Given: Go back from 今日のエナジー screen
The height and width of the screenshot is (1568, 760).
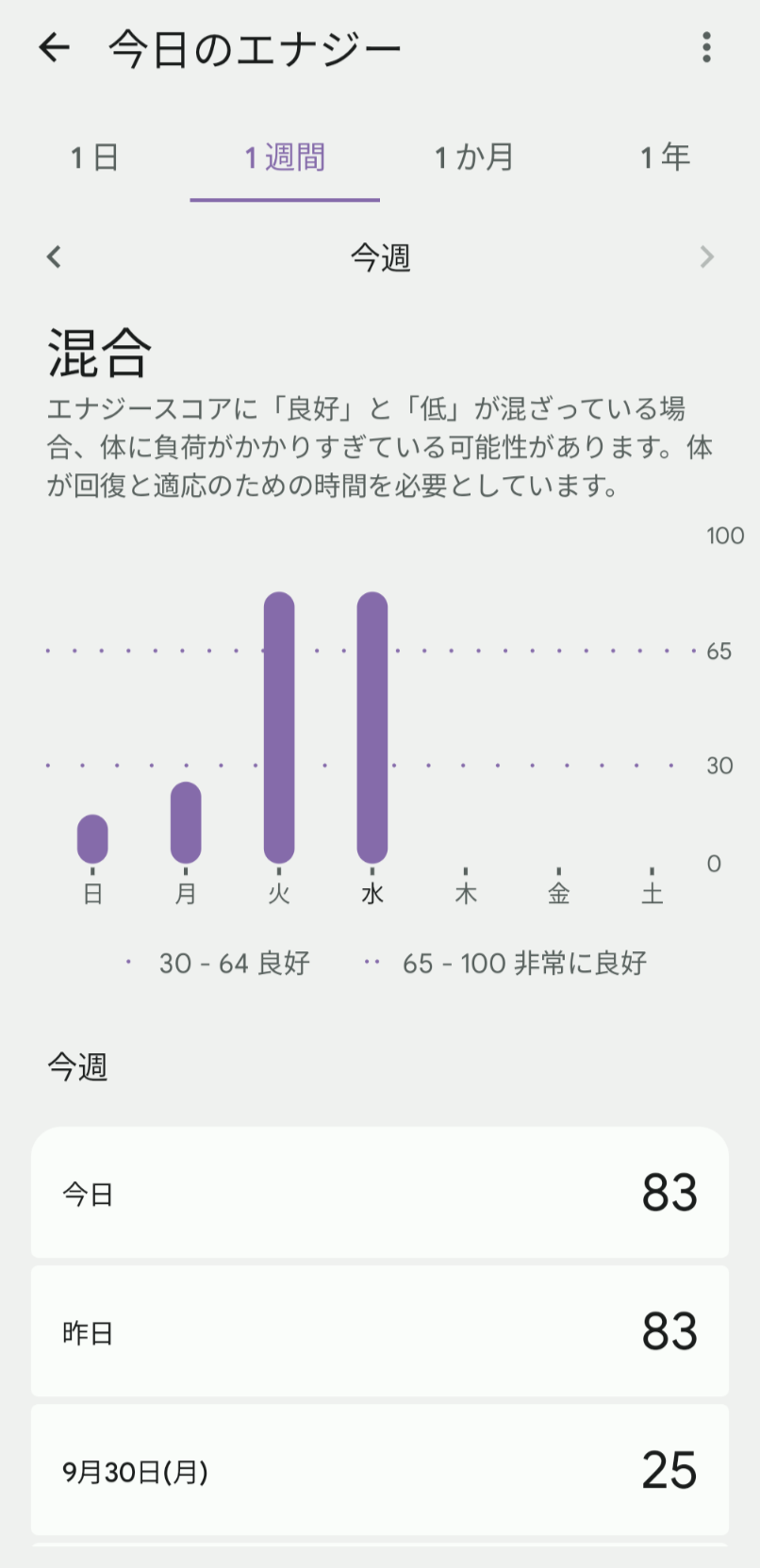Looking at the screenshot, I should pyautogui.click(x=55, y=47).
